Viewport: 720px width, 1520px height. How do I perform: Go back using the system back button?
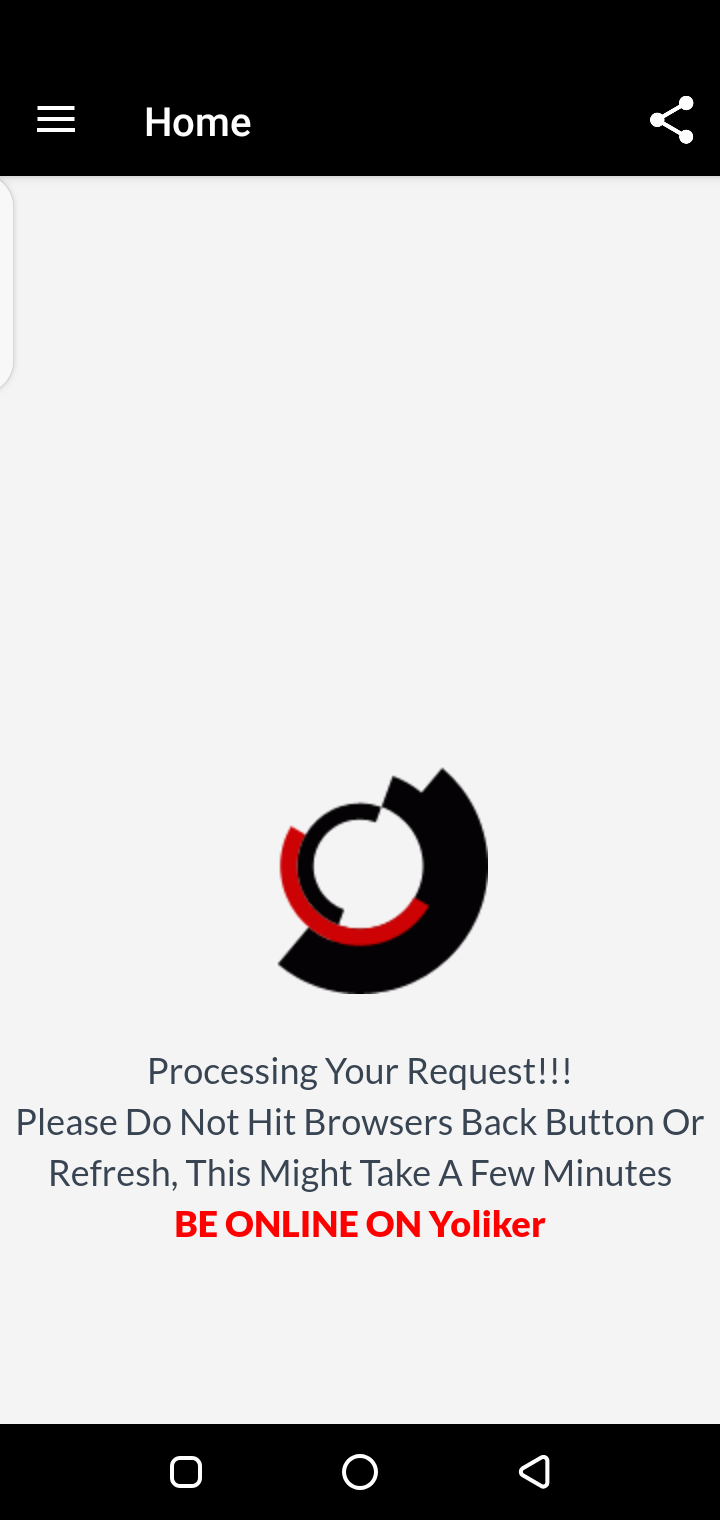click(x=534, y=1471)
